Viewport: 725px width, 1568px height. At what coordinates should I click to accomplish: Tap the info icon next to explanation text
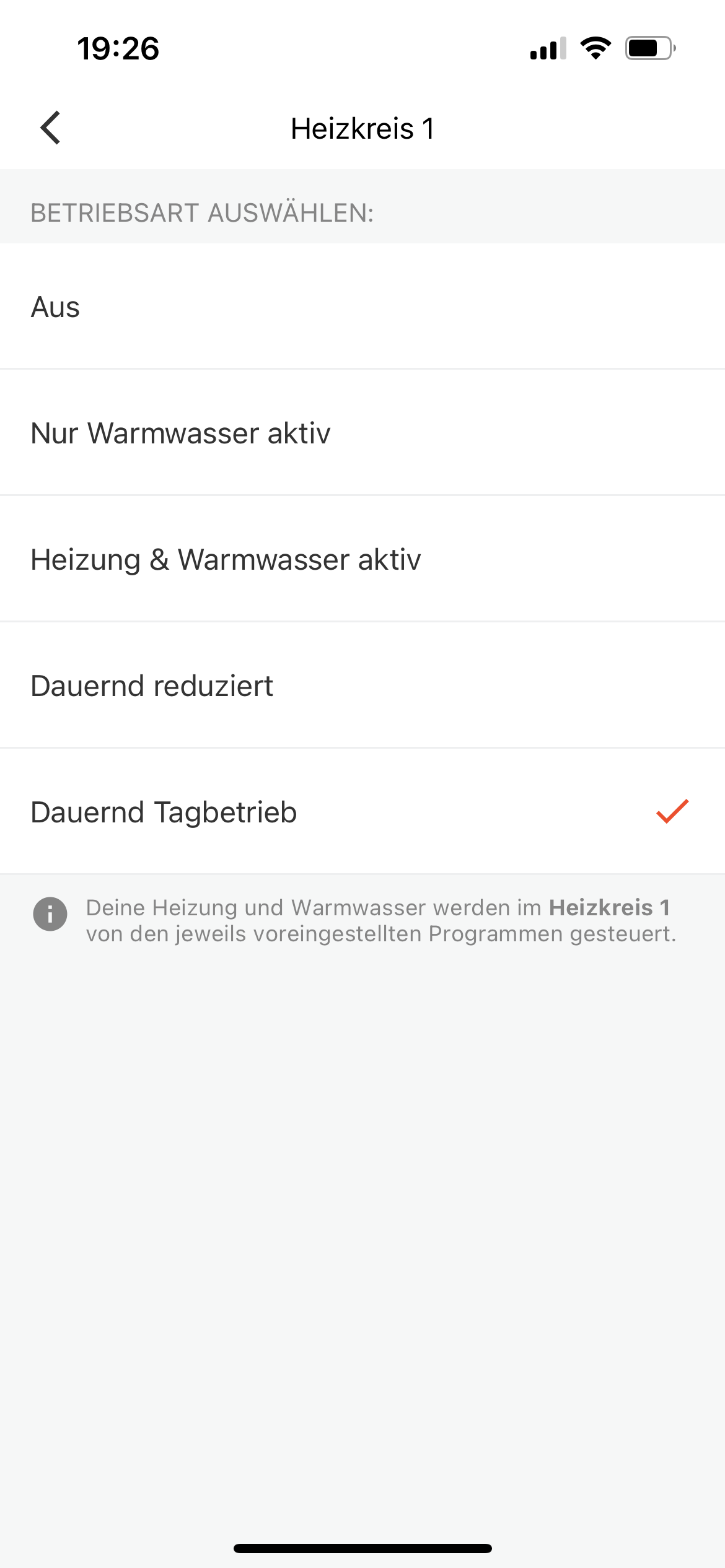pyautogui.click(x=50, y=914)
